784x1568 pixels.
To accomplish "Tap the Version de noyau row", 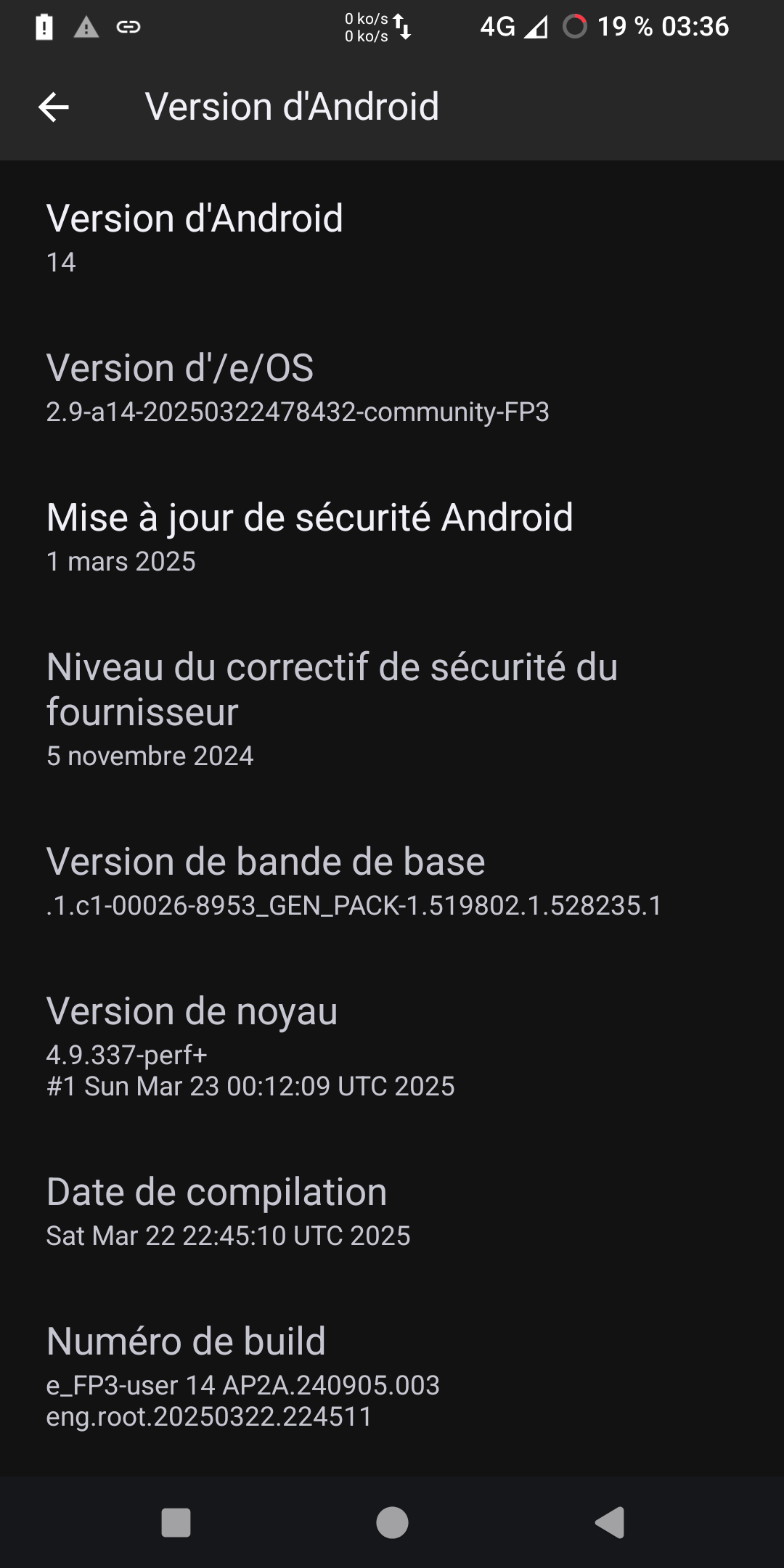I will (392, 1047).
